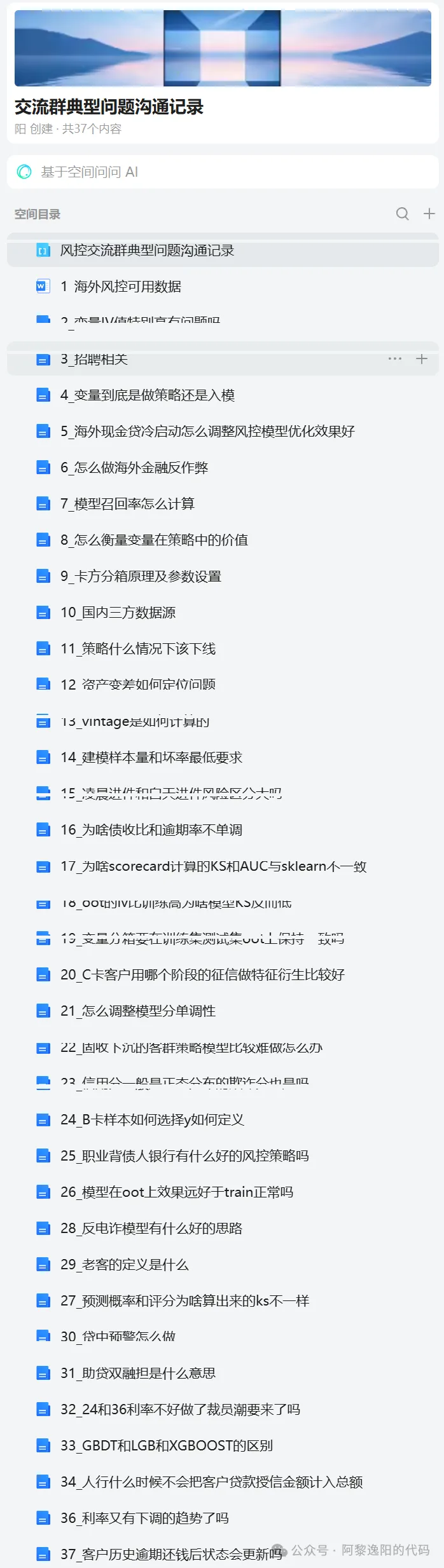View 7_模型召回率怎么计算
The width and height of the screenshot is (444, 1568).
[127, 504]
